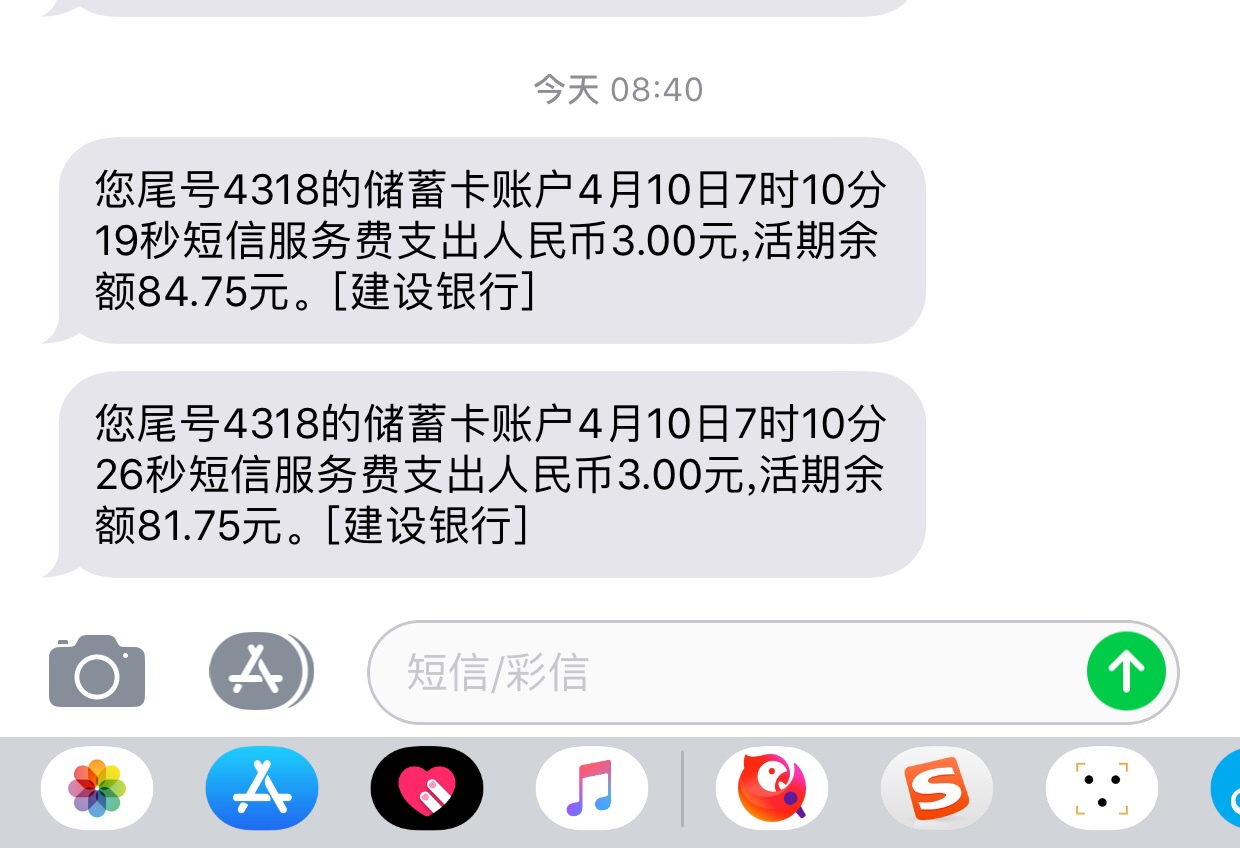The width and height of the screenshot is (1240, 848).
Task: Open the red bird sticker app
Action: (772, 788)
